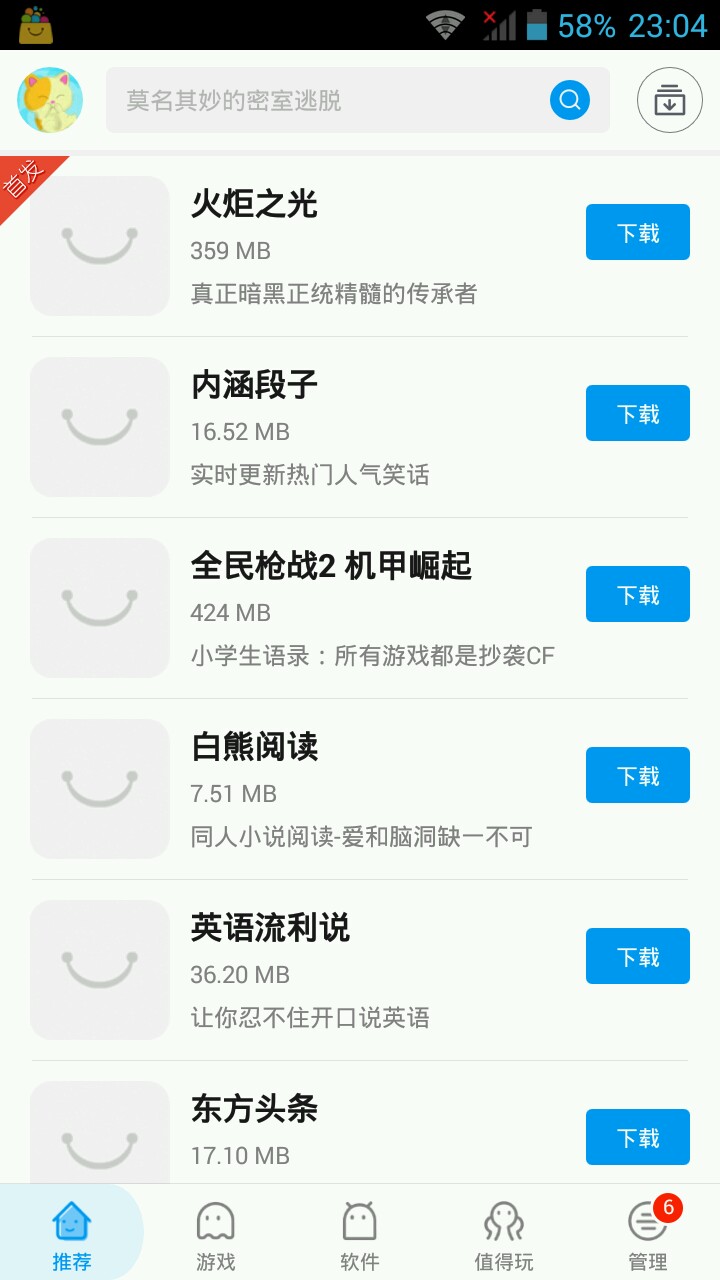The width and height of the screenshot is (720, 1280).
Task: Switch to the 软件 tab
Action: click(x=360, y=1234)
